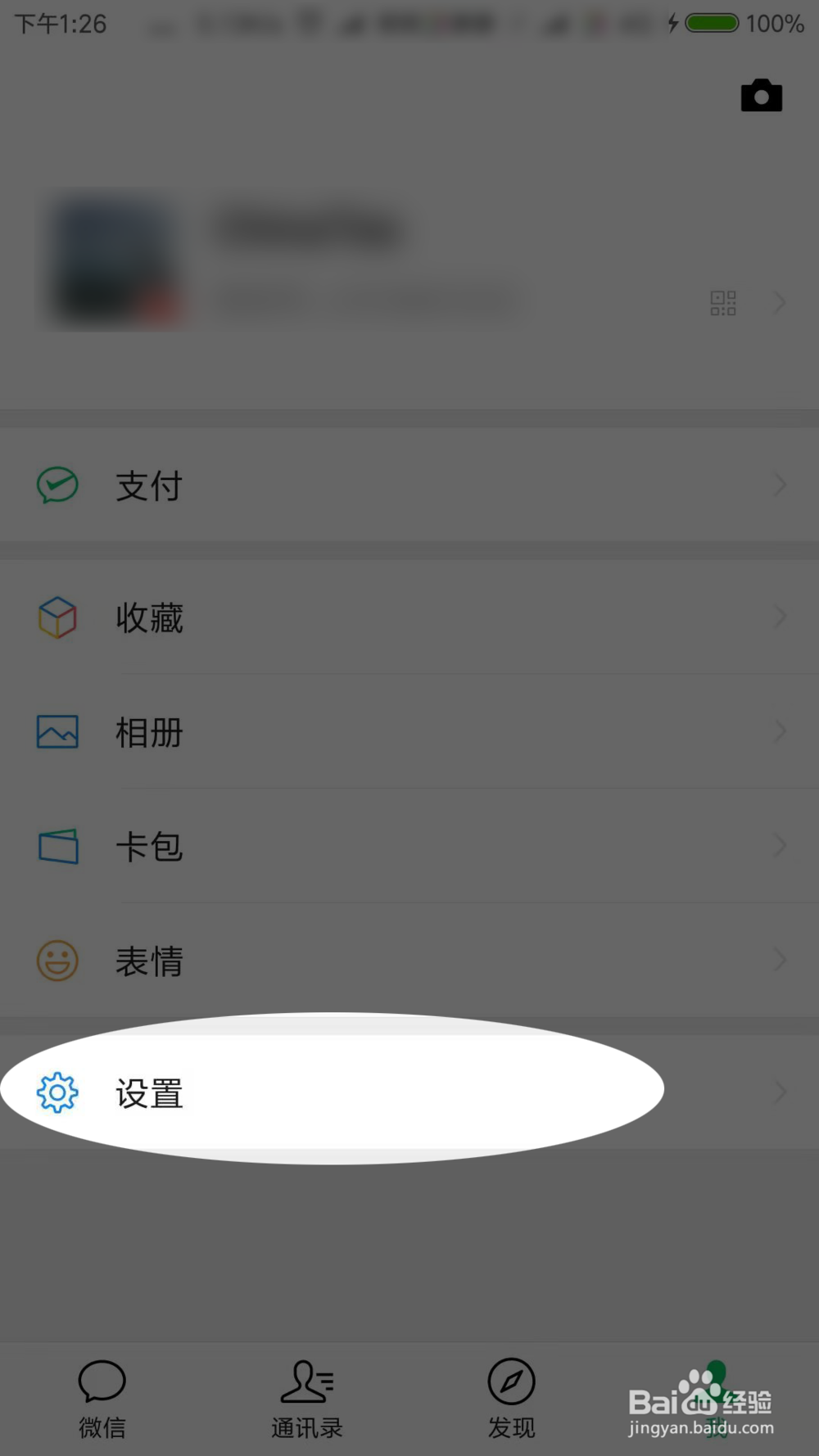Open the camera screenshot tool
The image size is (819, 1456).
point(762,94)
